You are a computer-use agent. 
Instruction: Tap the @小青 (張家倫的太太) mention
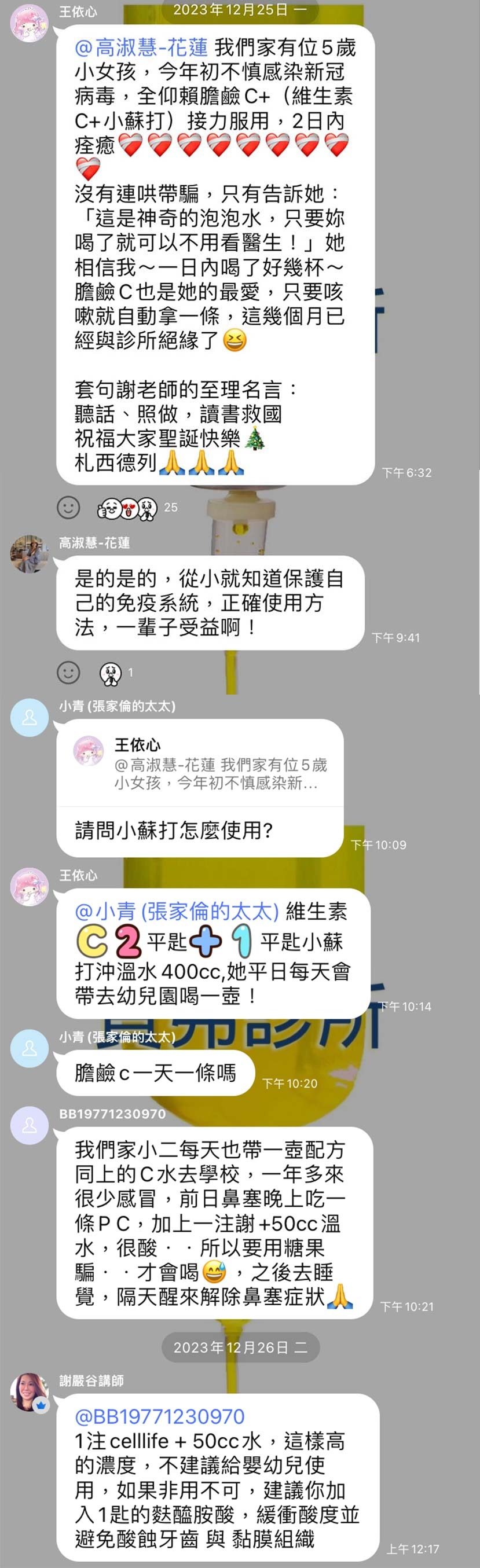pyautogui.click(x=177, y=911)
